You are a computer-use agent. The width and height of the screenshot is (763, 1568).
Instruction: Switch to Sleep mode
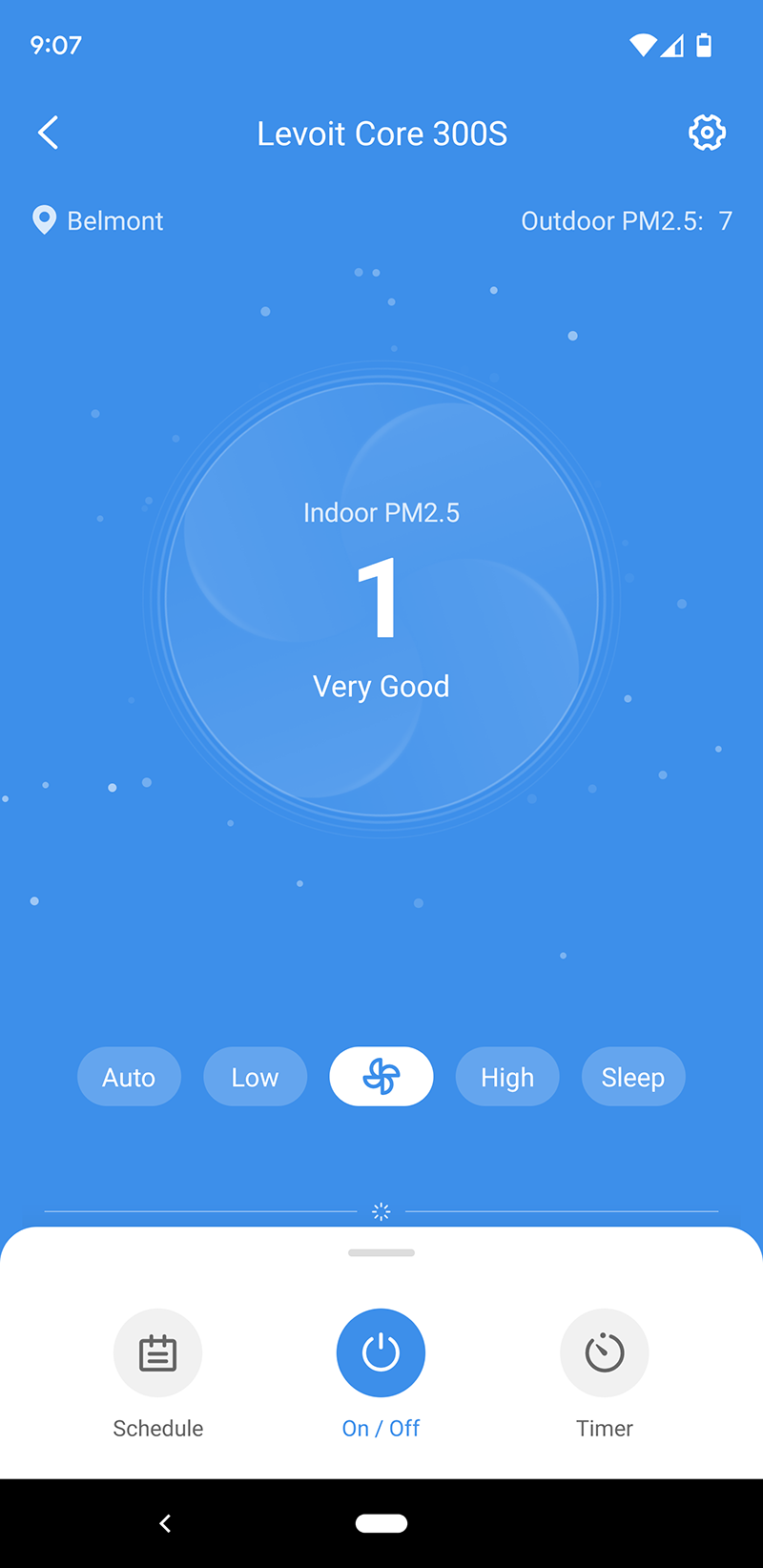pyautogui.click(x=633, y=1077)
